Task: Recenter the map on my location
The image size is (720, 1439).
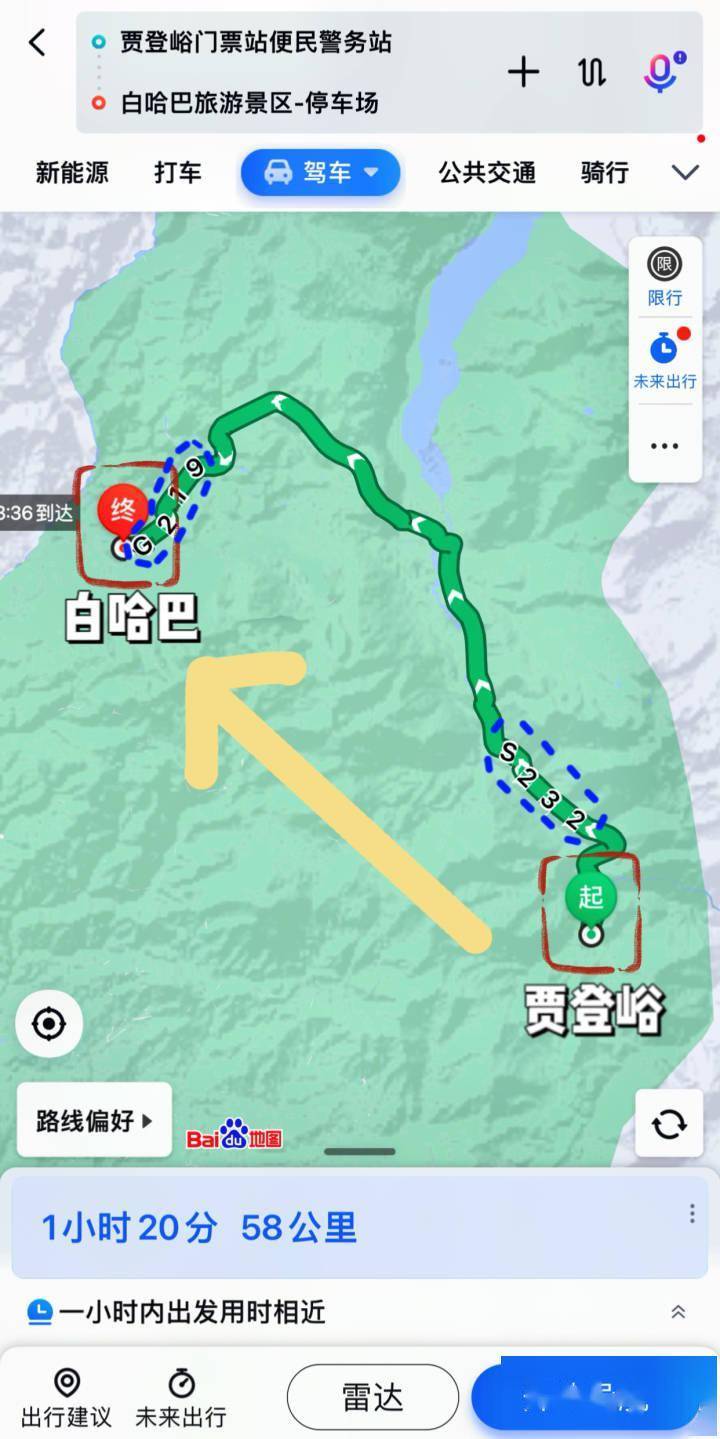Action: point(49,1024)
